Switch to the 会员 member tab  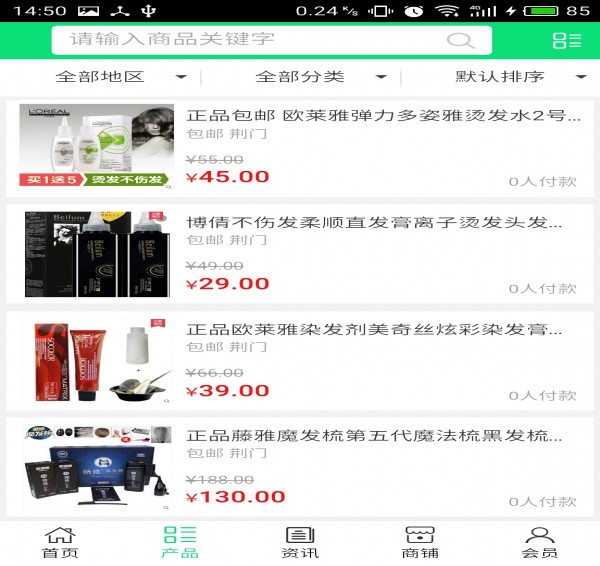tap(540, 542)
